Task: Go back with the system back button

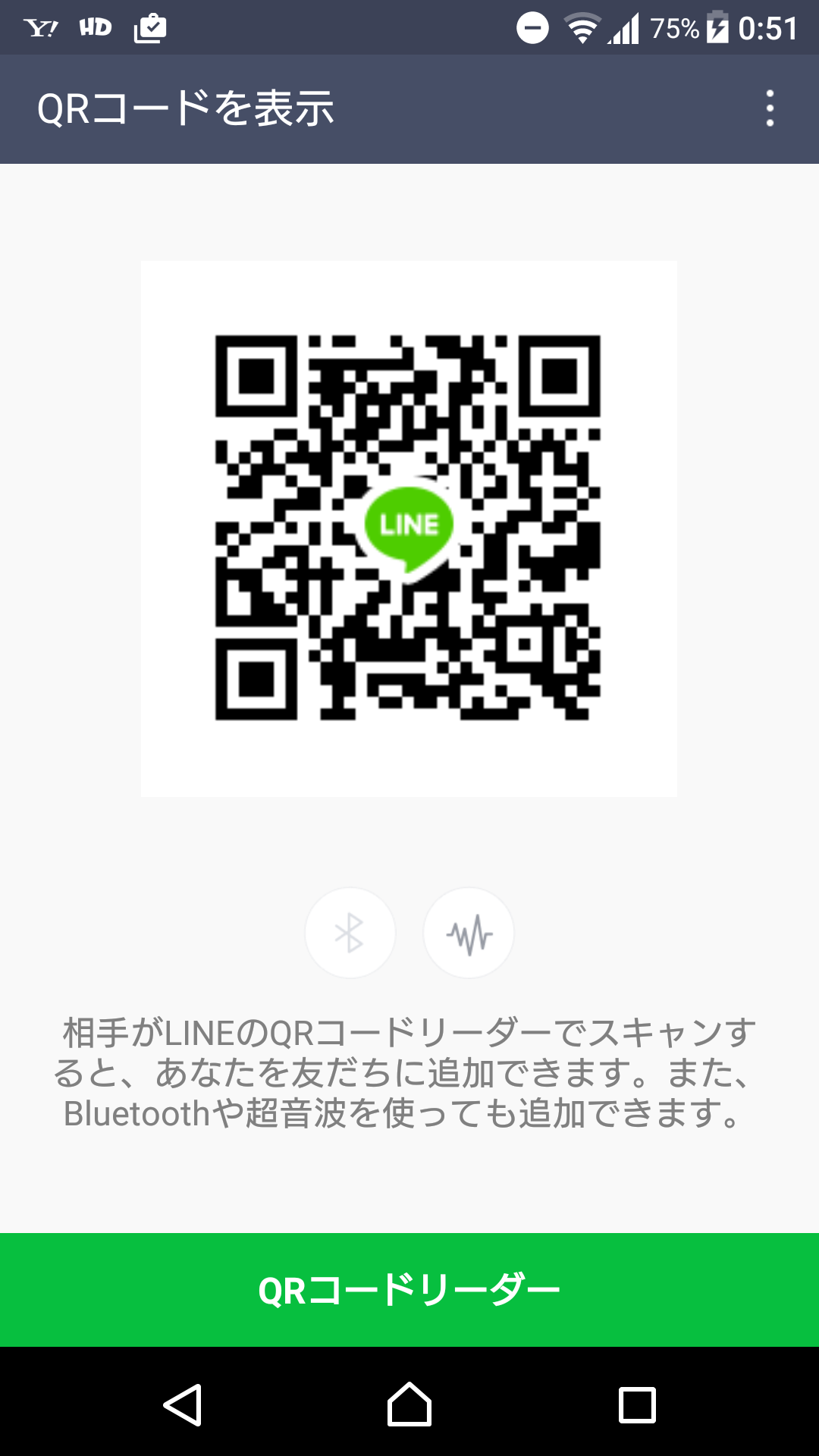Action: [182, 1404]
